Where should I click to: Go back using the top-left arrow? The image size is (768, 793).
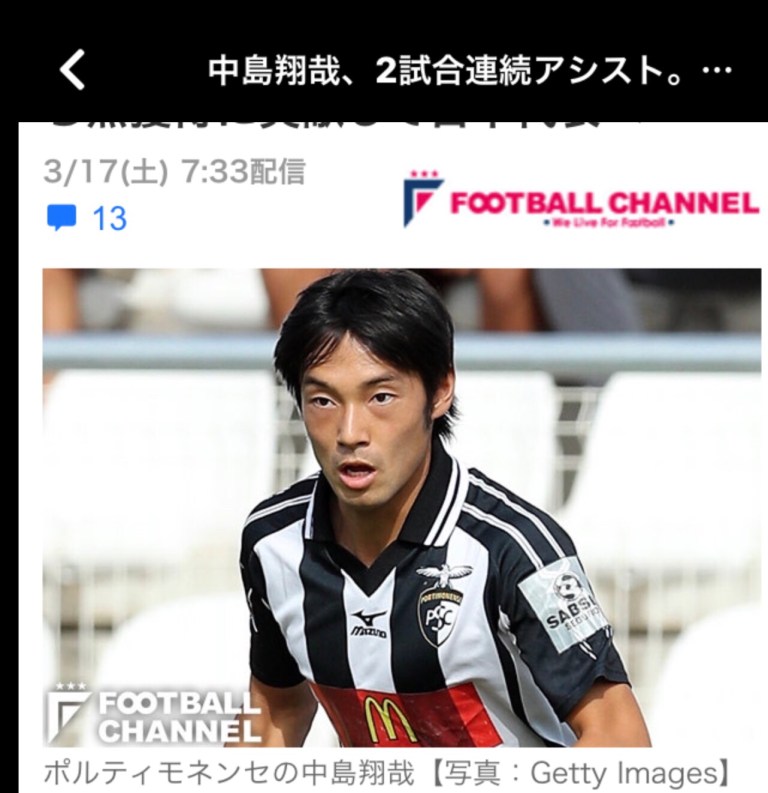pos(73,71)
